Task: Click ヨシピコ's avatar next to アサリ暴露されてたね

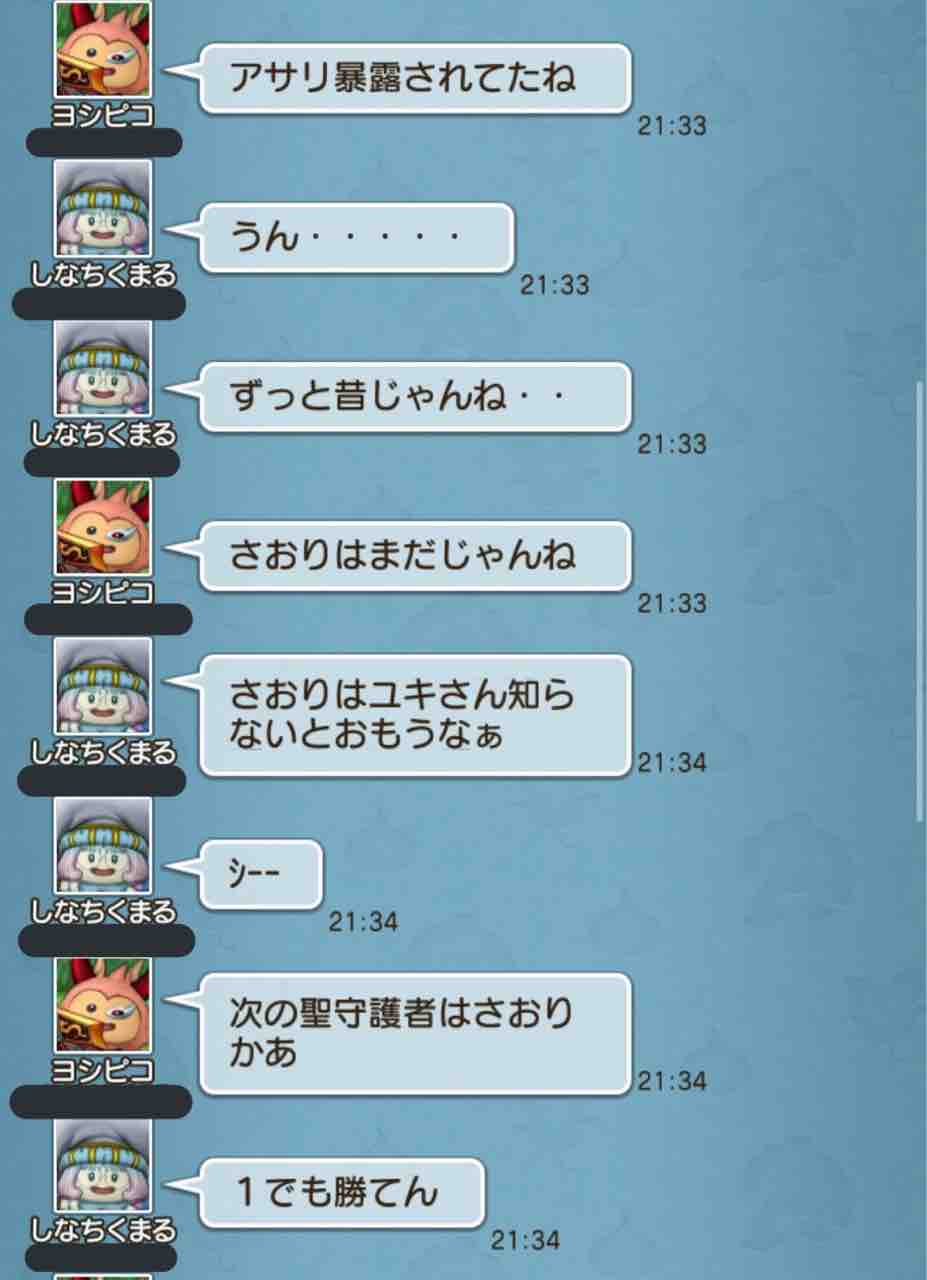Action: (101, 47)
